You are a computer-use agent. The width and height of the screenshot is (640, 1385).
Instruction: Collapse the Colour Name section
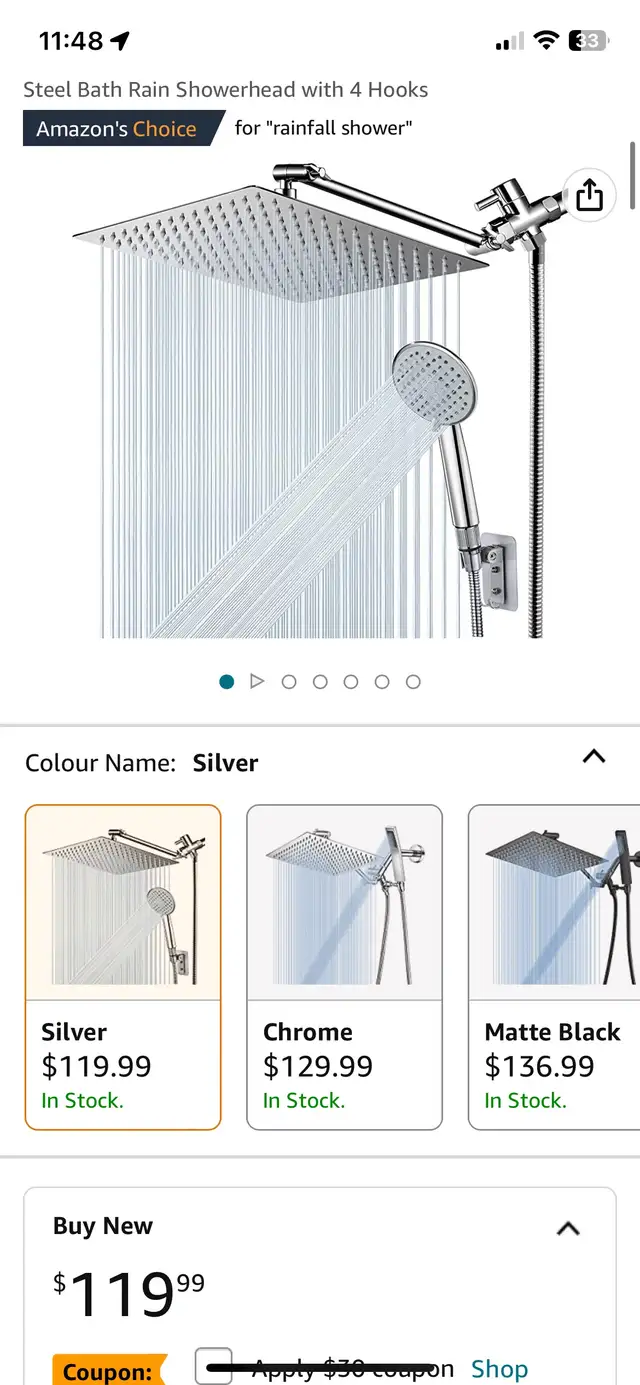(x=594, y=757)
